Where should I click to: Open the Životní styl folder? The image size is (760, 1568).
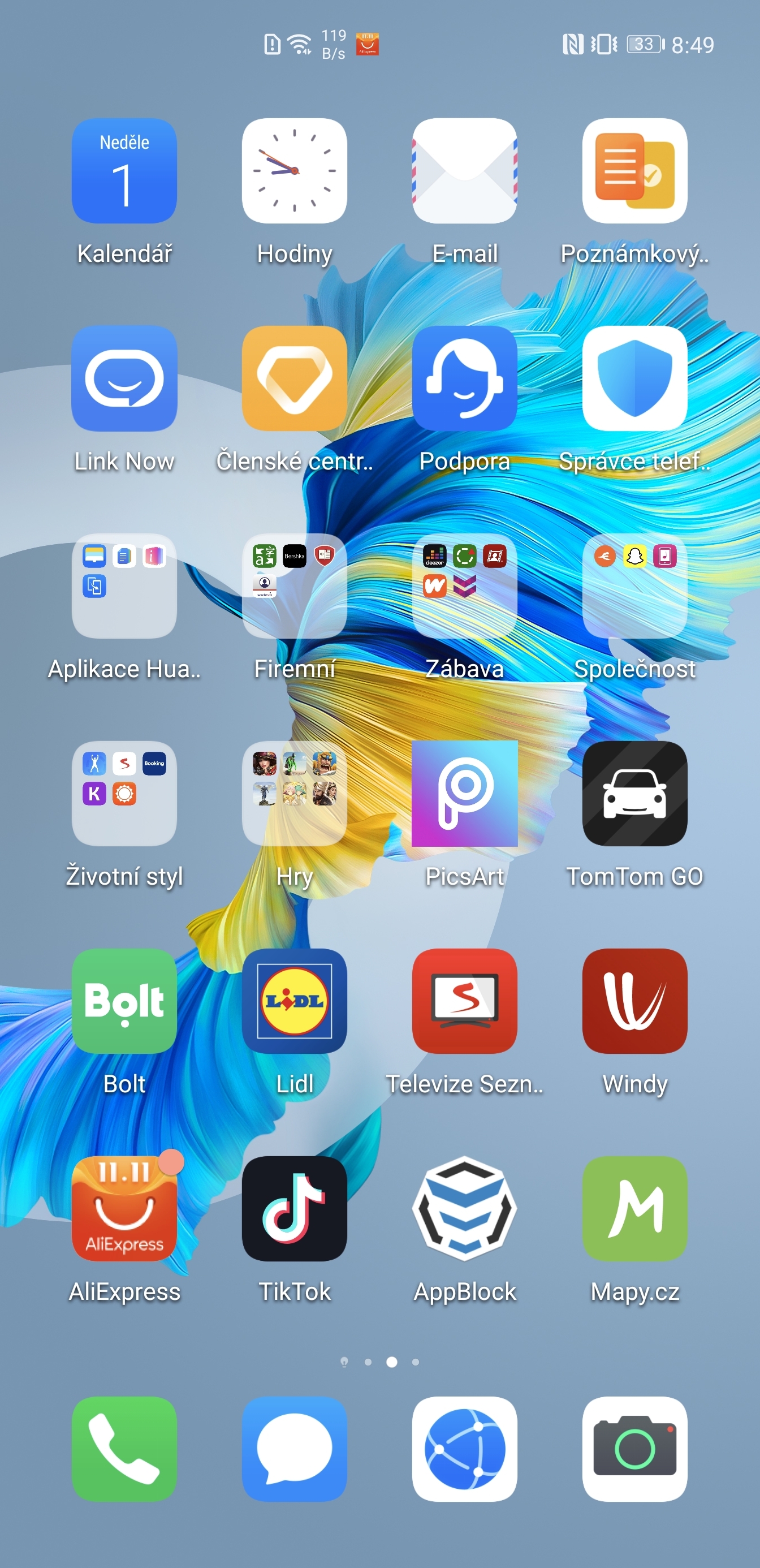tap(124, 794)
